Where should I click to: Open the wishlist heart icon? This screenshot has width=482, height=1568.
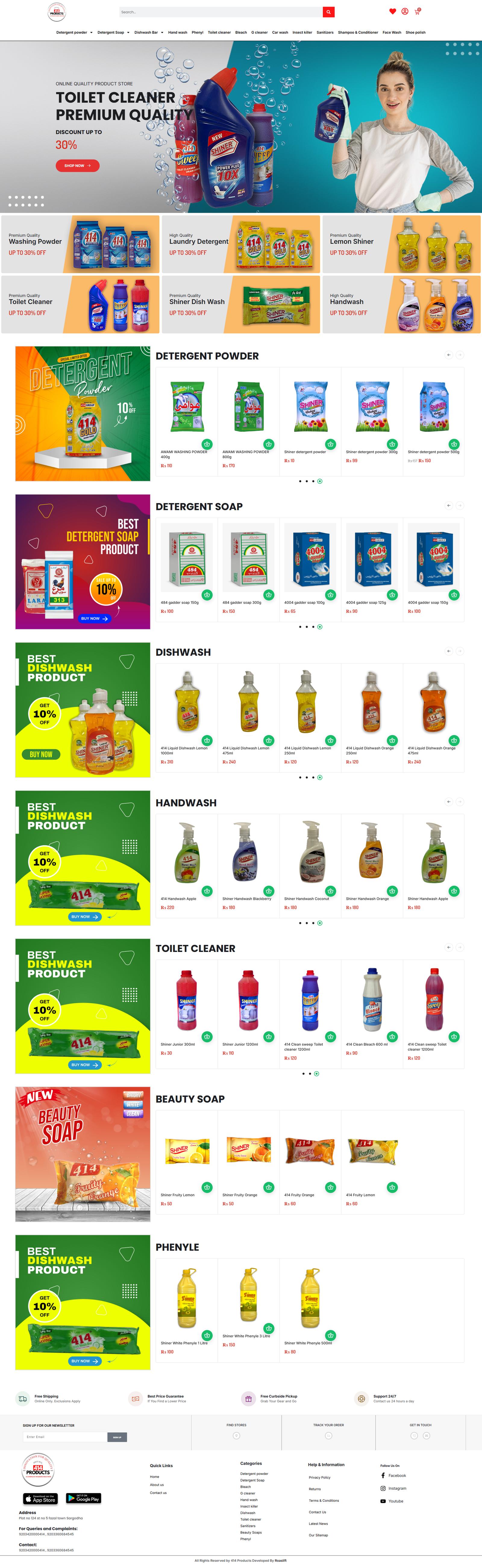(393, 11)
